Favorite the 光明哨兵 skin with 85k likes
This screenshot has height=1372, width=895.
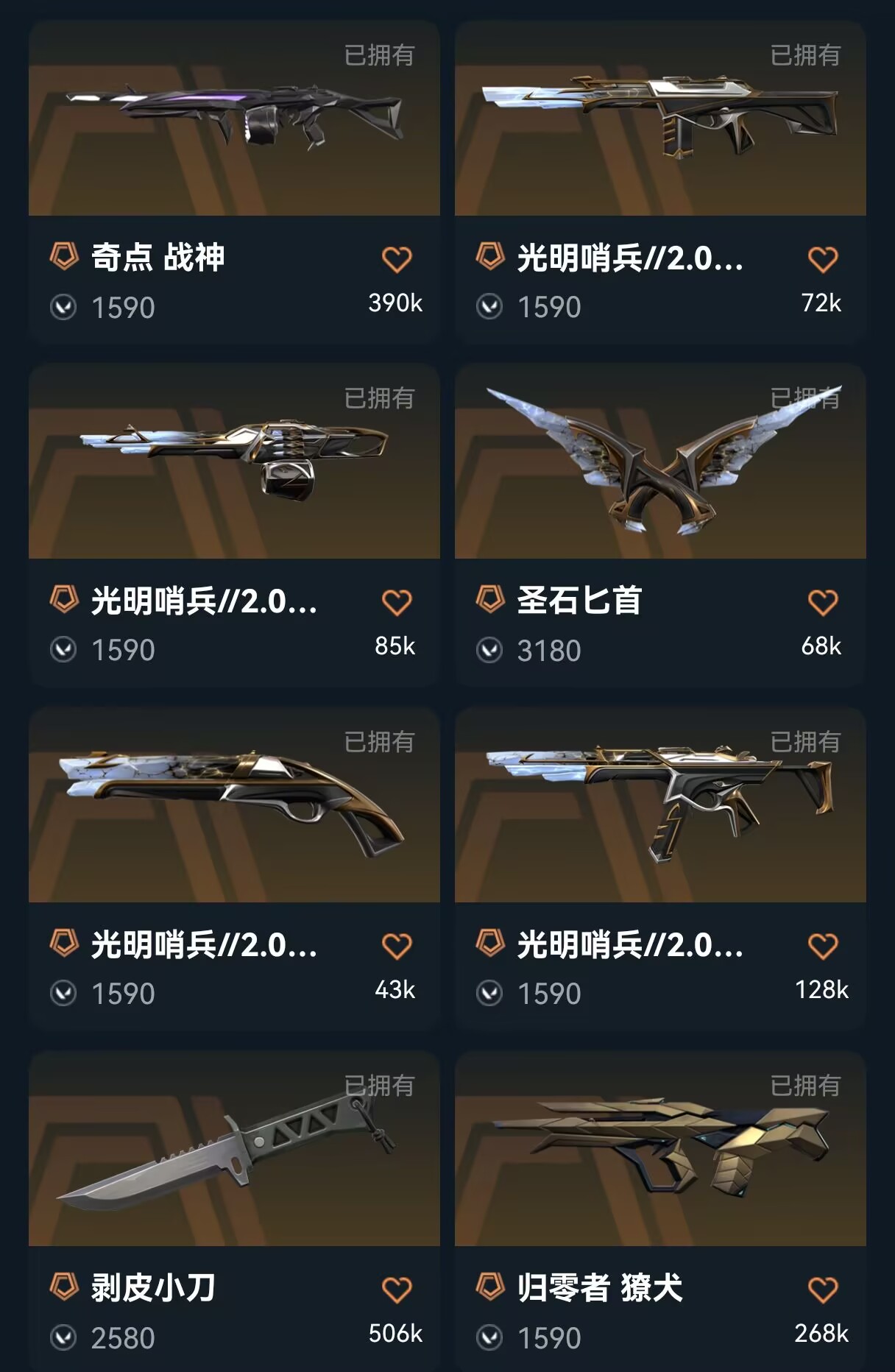(x=397, y=603)
